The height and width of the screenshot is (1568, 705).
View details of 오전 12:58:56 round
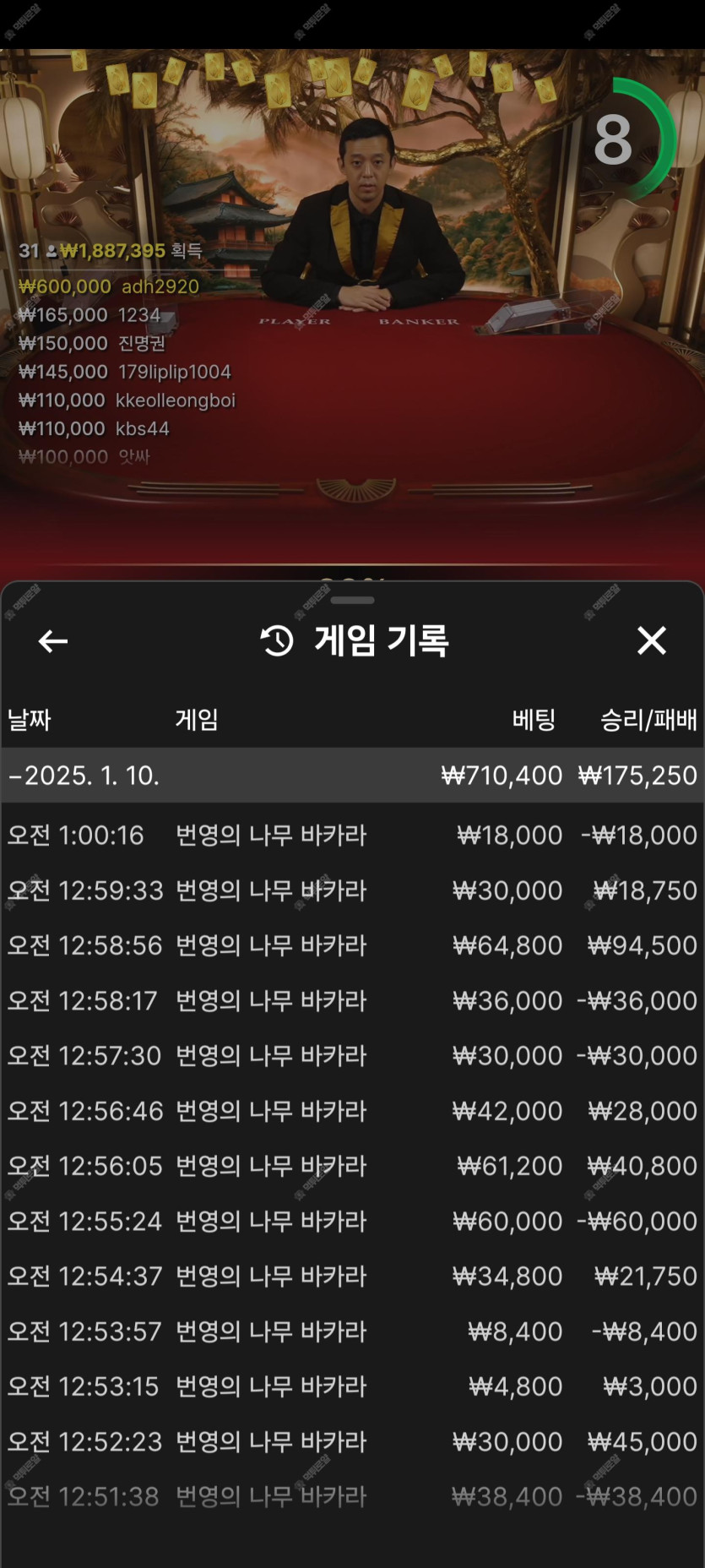[x=352, y=945]
